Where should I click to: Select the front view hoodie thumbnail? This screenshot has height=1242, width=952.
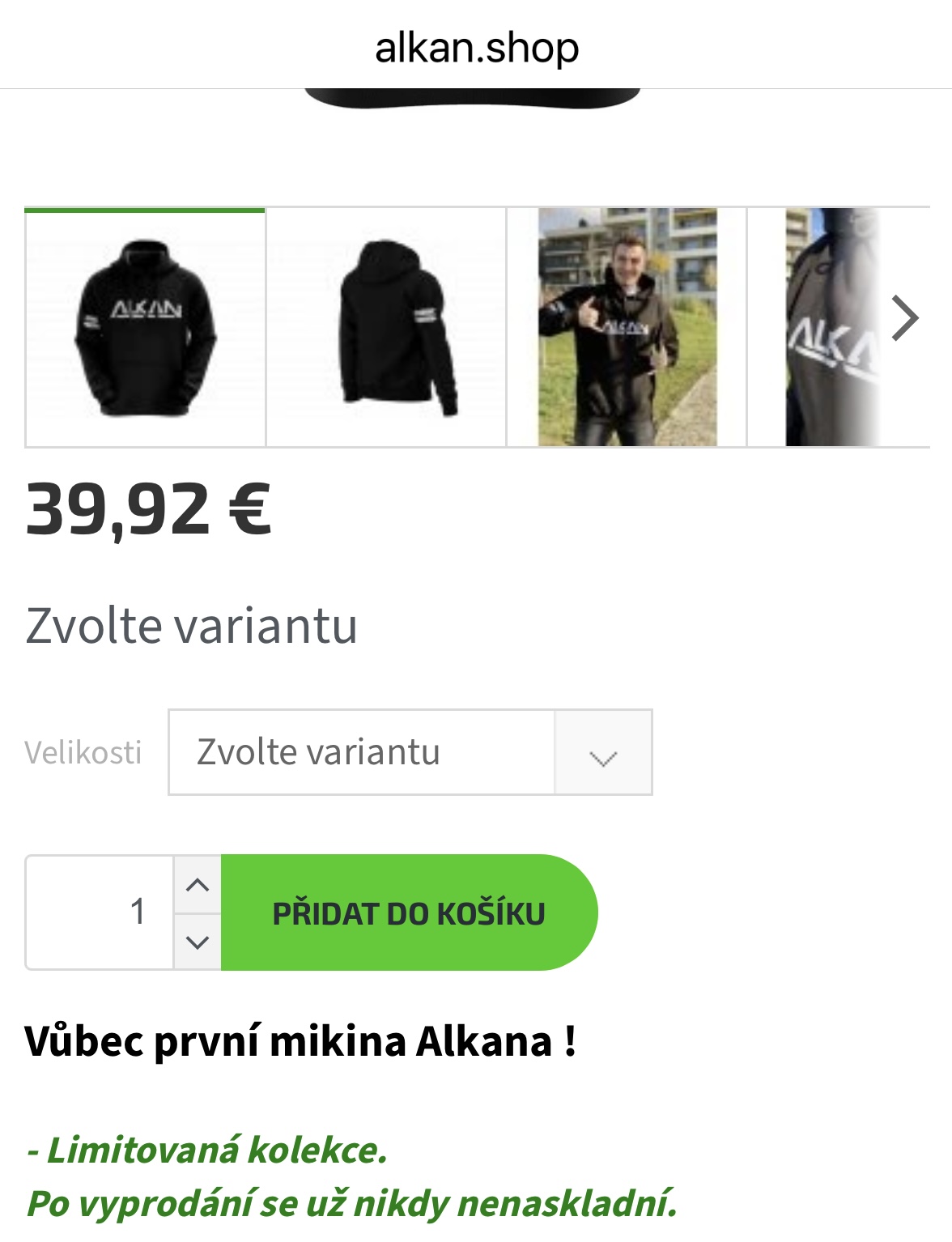[x=146, y=328]
